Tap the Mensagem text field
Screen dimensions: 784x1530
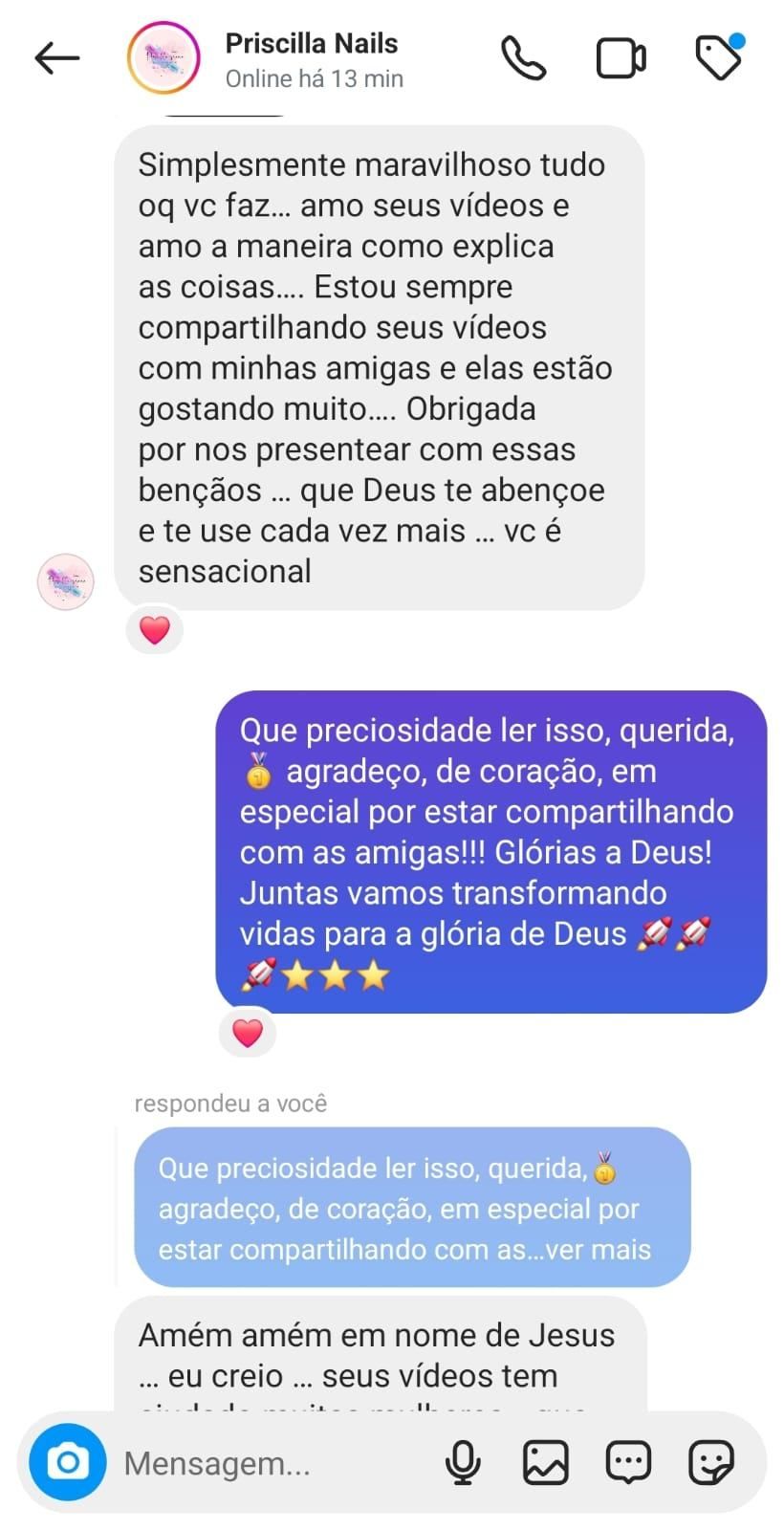[x=268, y=1463]
